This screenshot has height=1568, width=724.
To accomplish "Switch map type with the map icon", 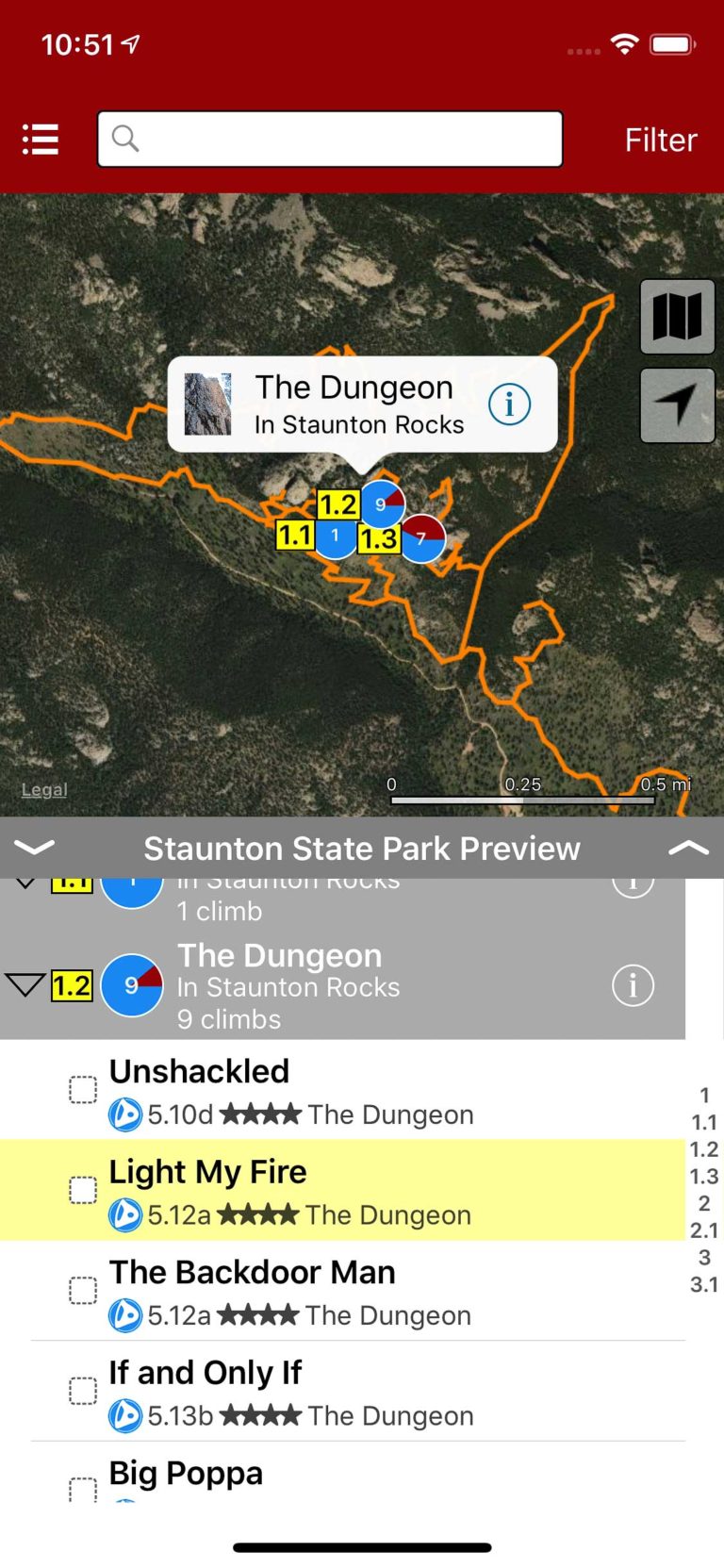I will point(677,316).
